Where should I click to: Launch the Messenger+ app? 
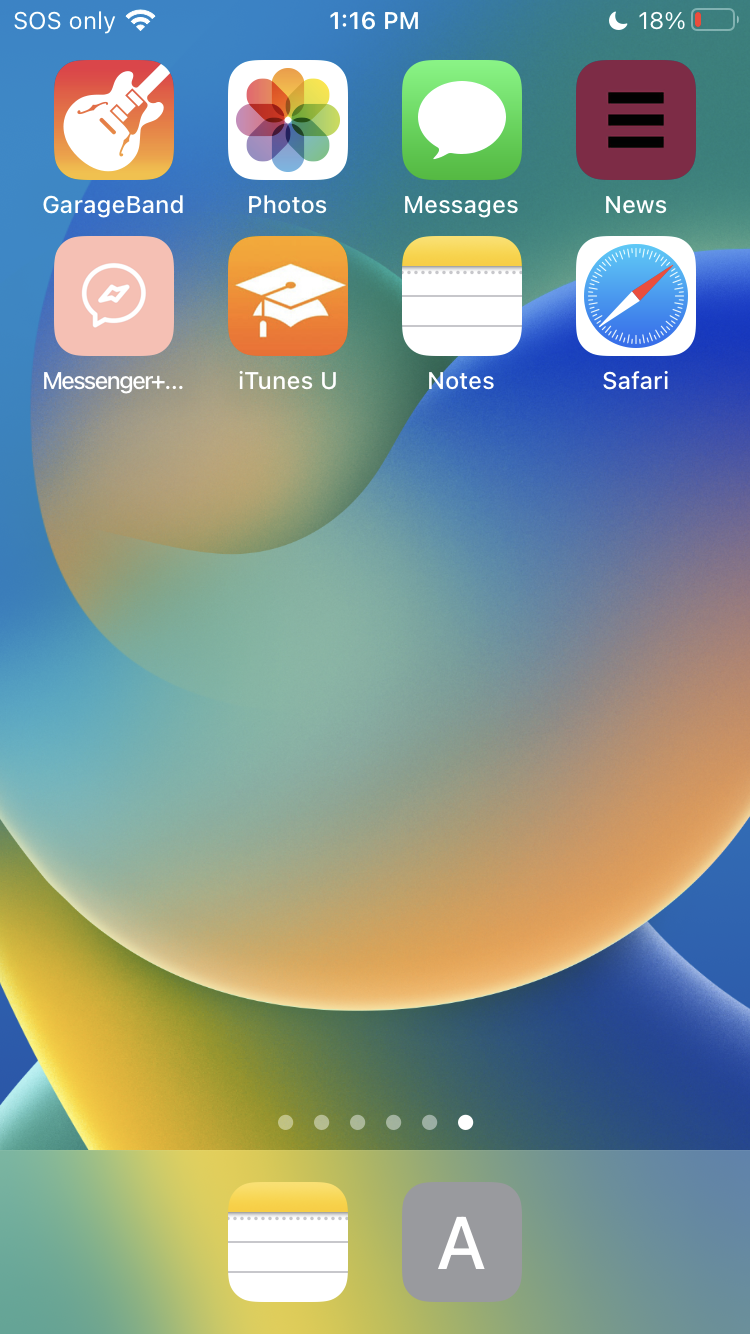click(113, 296)
